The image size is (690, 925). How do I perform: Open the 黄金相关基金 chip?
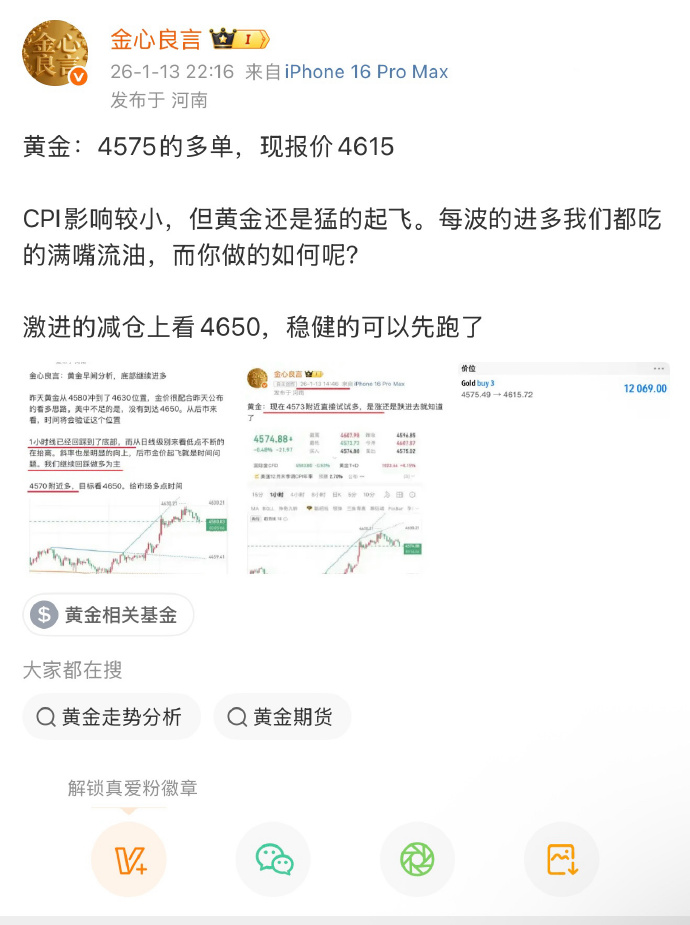(x=108, y=615)
